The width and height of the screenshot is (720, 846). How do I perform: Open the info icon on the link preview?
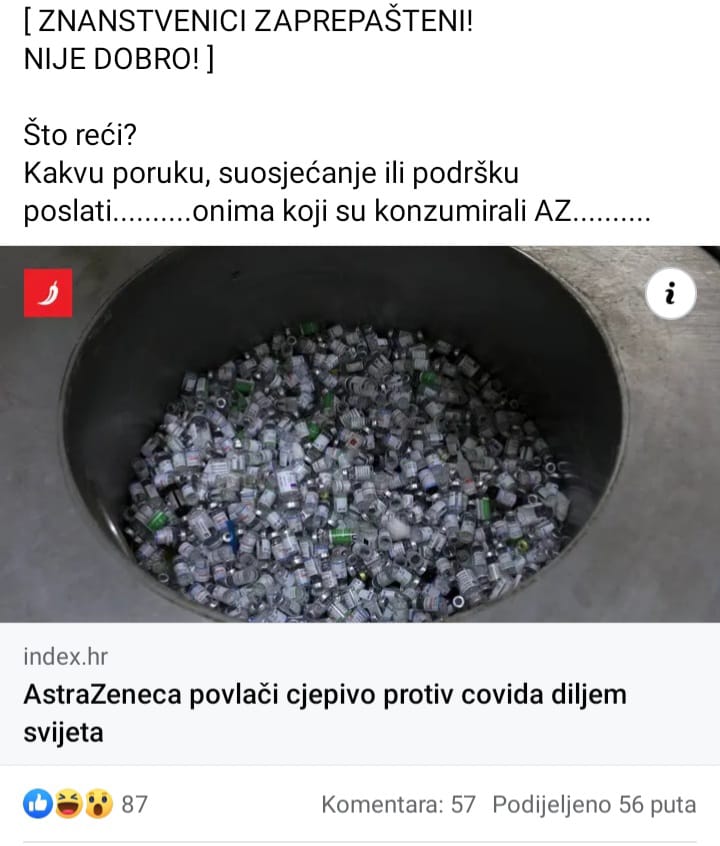(x=670, y=293)
